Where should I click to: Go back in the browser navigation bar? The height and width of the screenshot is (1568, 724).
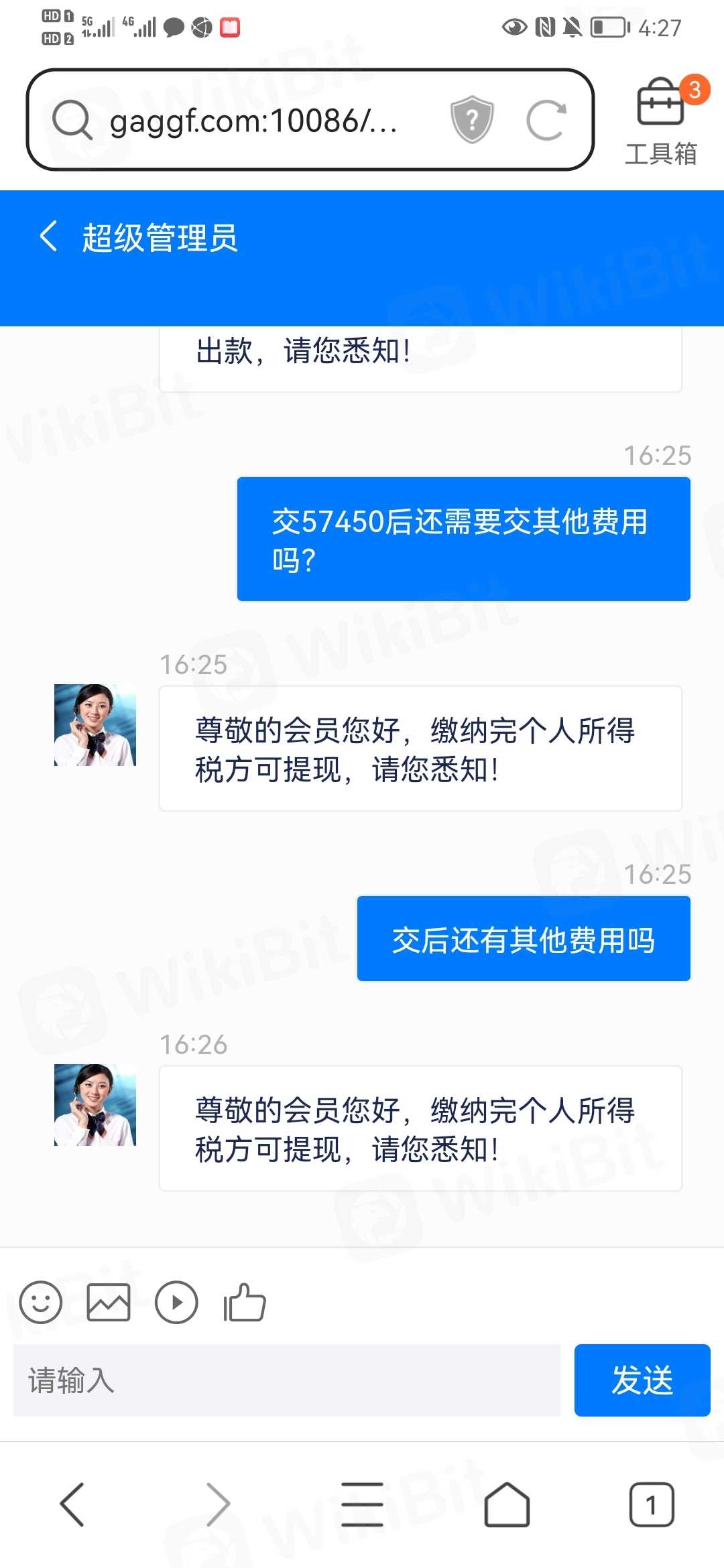72,1504
